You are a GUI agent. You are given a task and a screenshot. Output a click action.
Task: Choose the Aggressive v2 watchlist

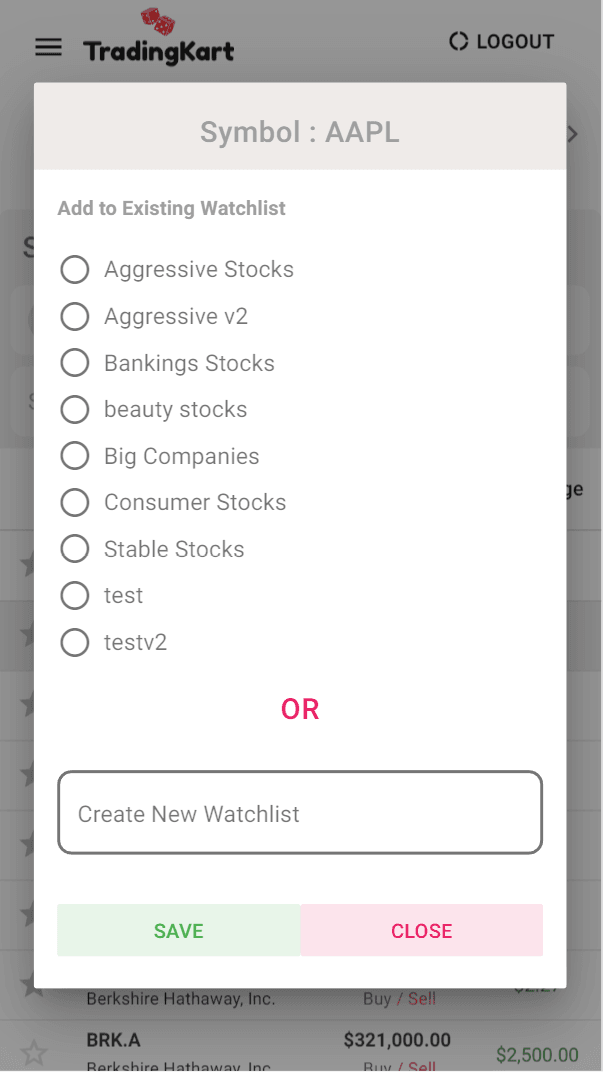[x=75, y=317]
